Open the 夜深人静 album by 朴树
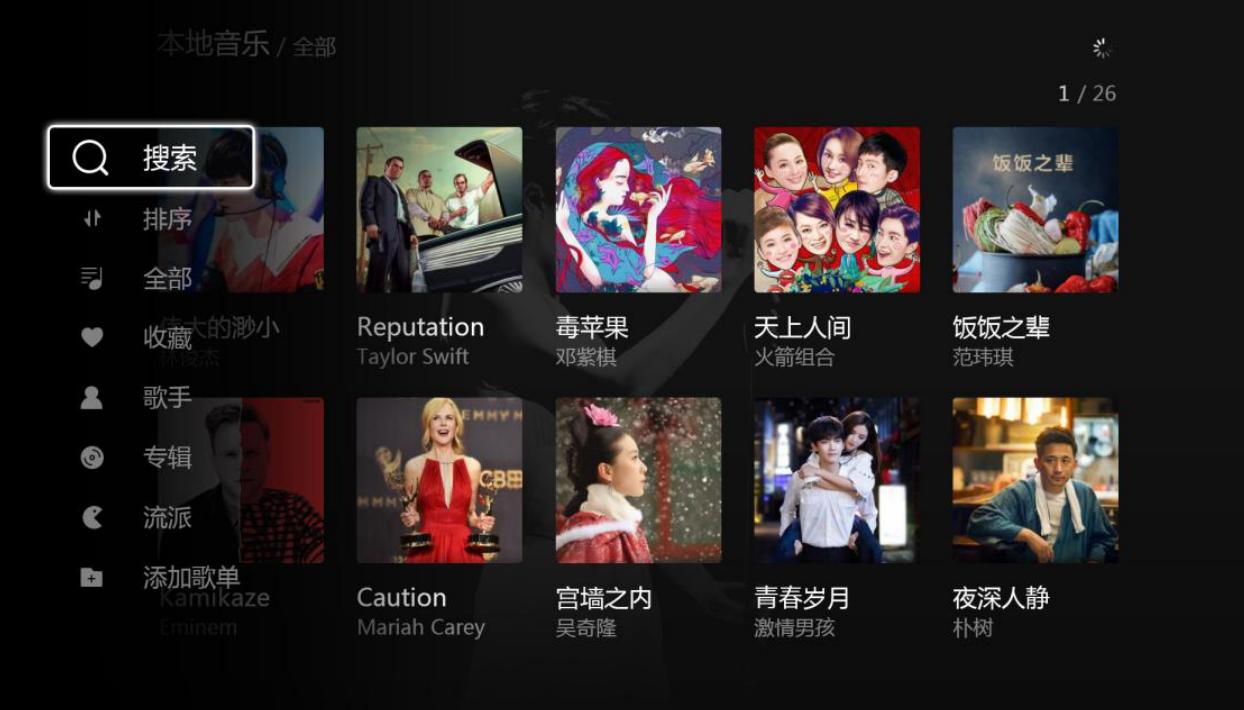This screenshot has height=710, width=1244. (1035, 480)
